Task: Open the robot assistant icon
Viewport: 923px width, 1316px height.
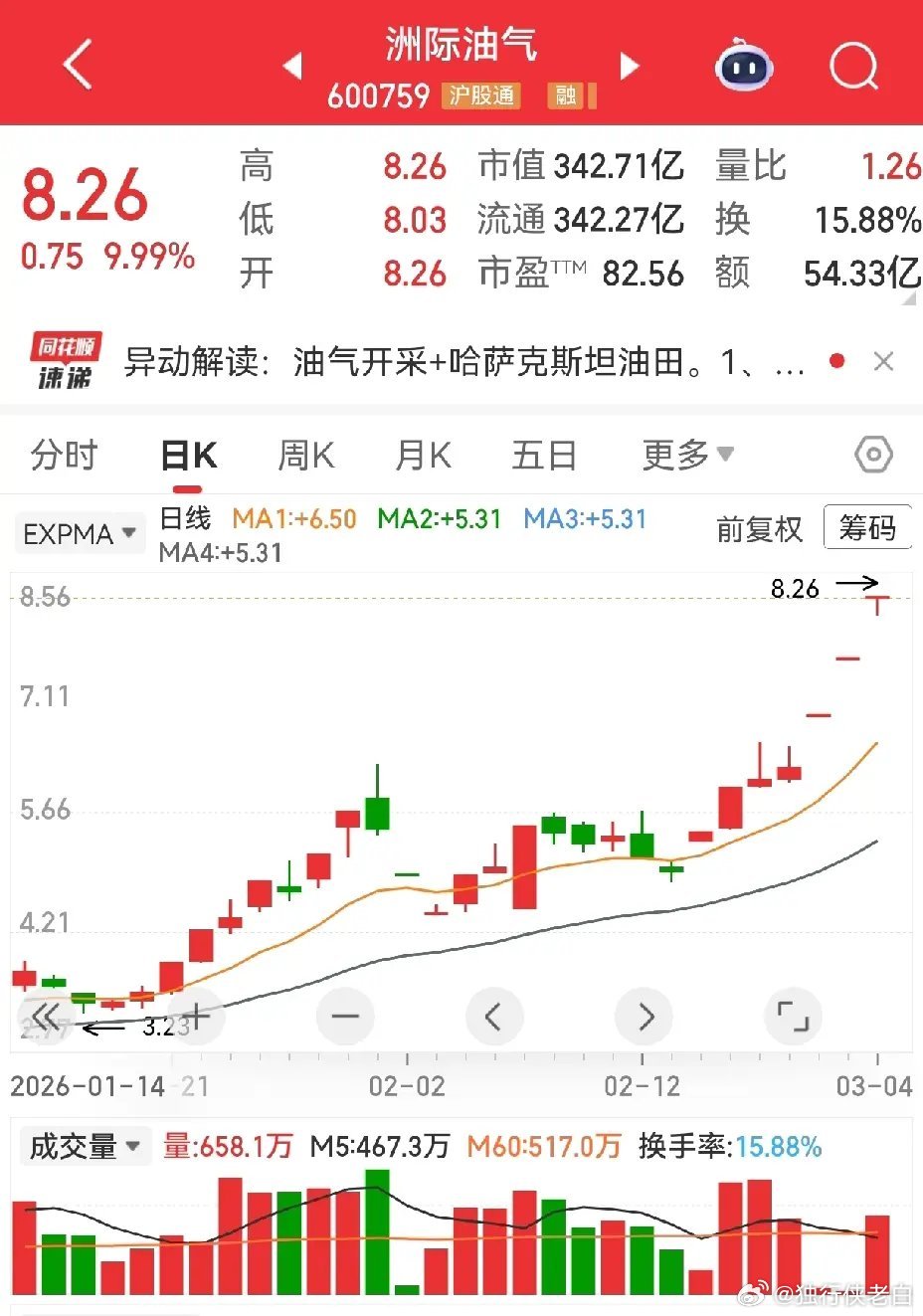Action: (x=744, y=66)
